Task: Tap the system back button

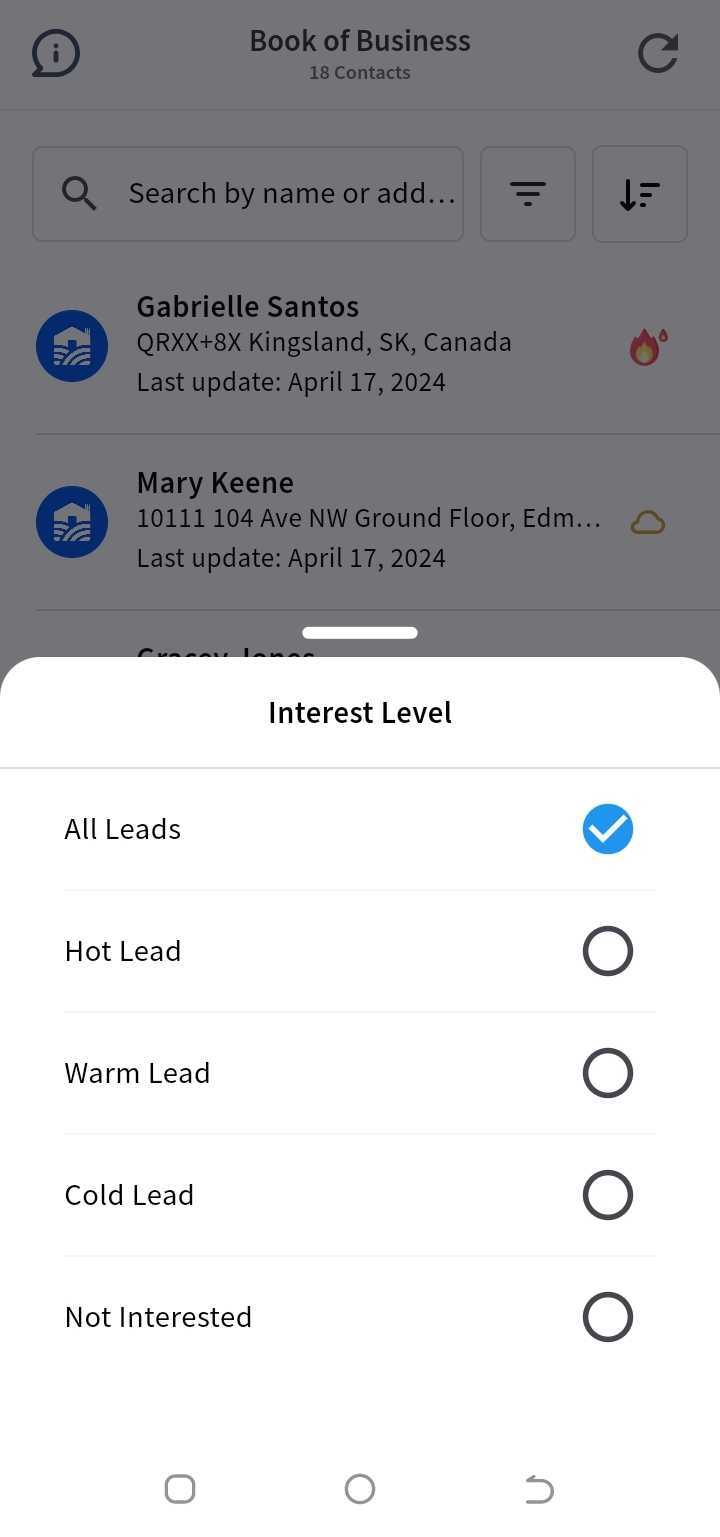Action: (x=539, y=1489)
